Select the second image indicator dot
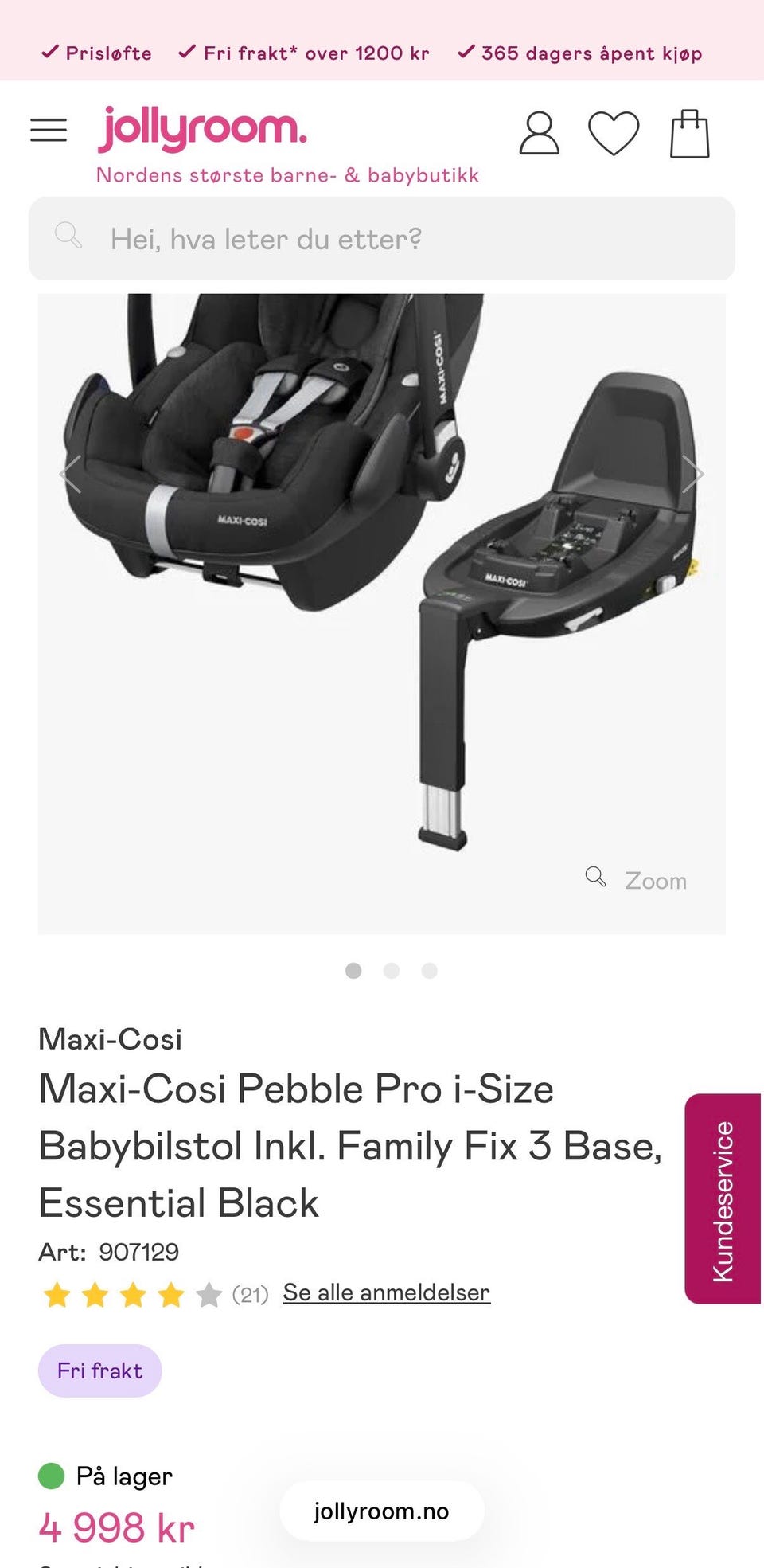This screenshot has width=764, height=1568. point(392,970)
